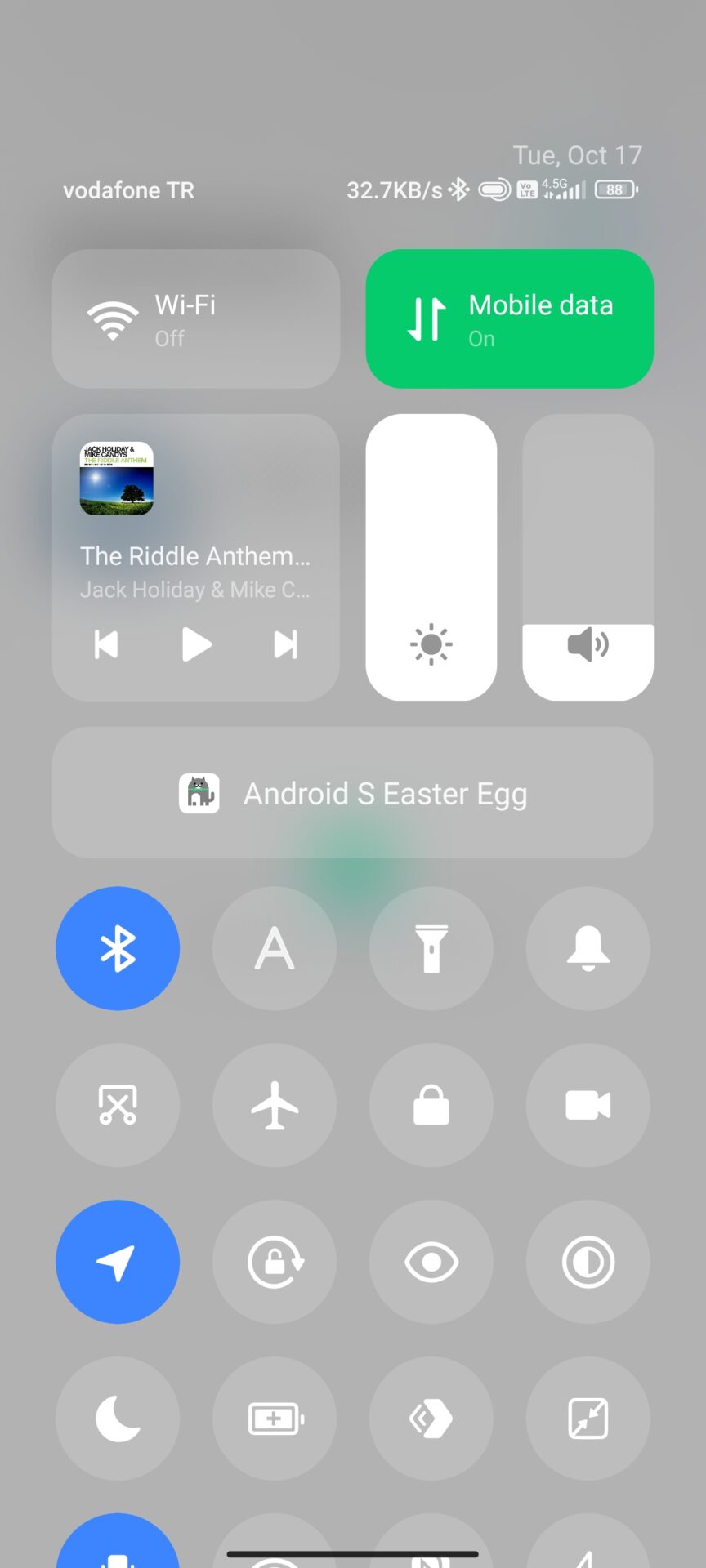Enable do not disturb moon icon
This screenshot has height=1568, width=706.
[118, 1419]
